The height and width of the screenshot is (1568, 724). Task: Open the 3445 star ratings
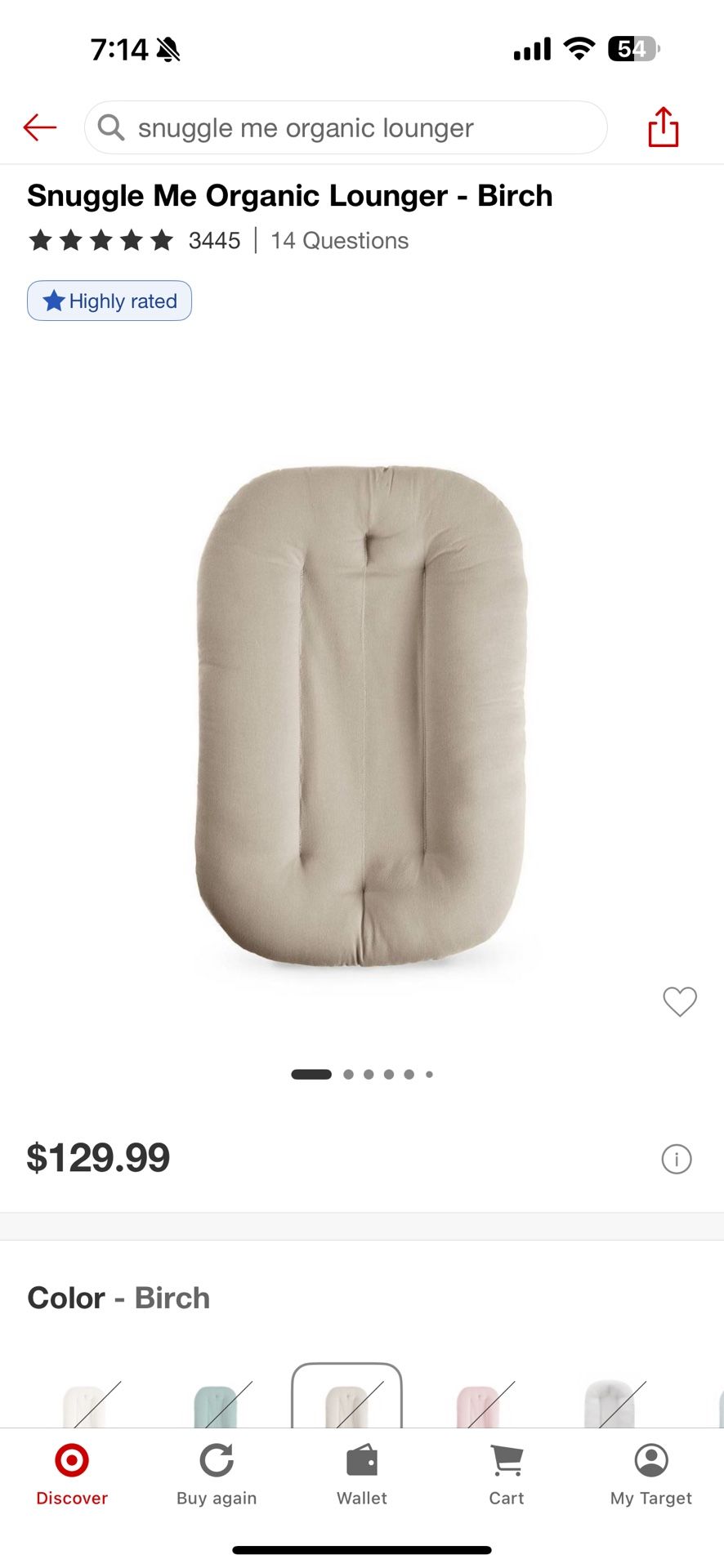pyautogui.click(x=135, y=240)
